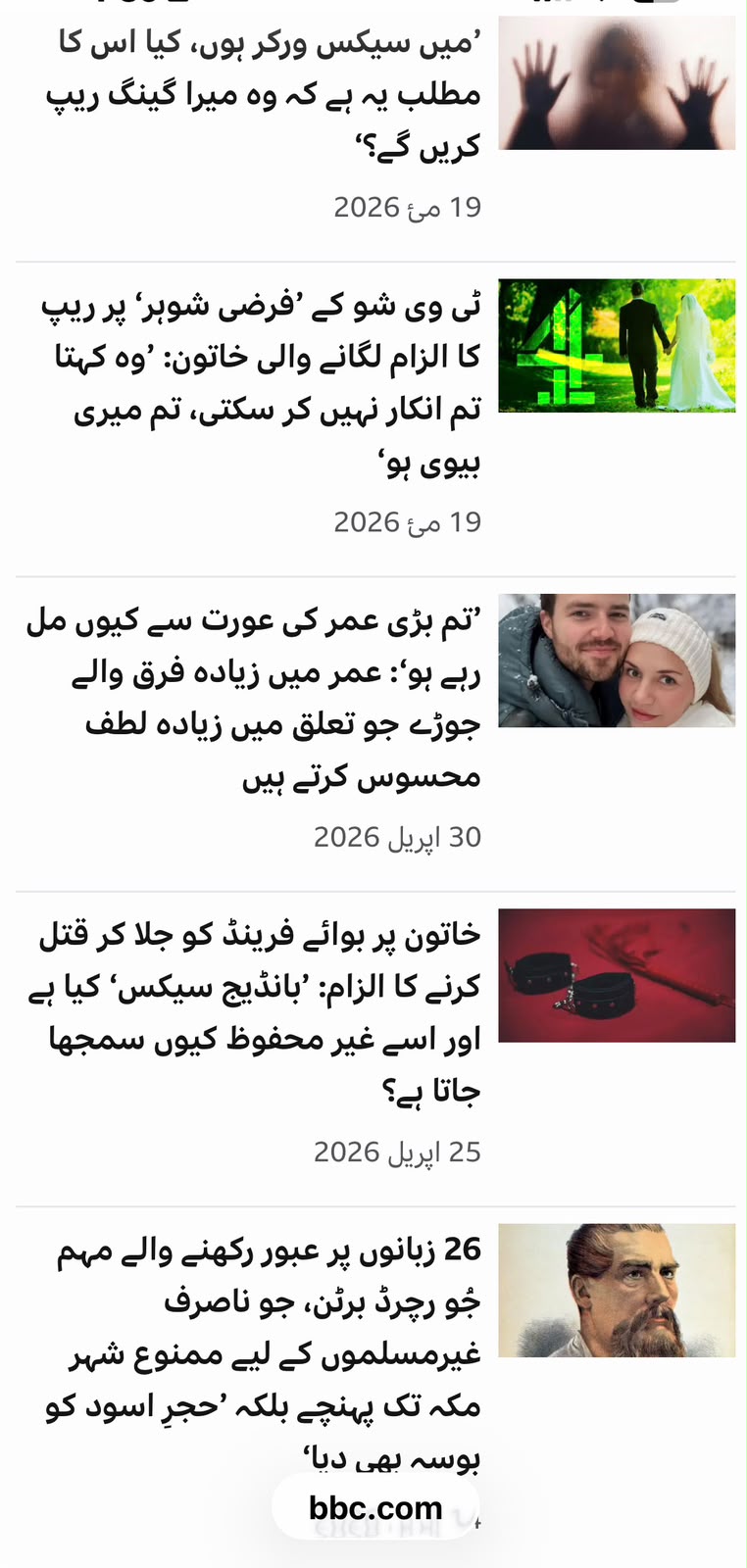Tap the bride and groom thumbnail
Image resolution: width=747 pixels, height=1568 pixels.
pos(617,346)
